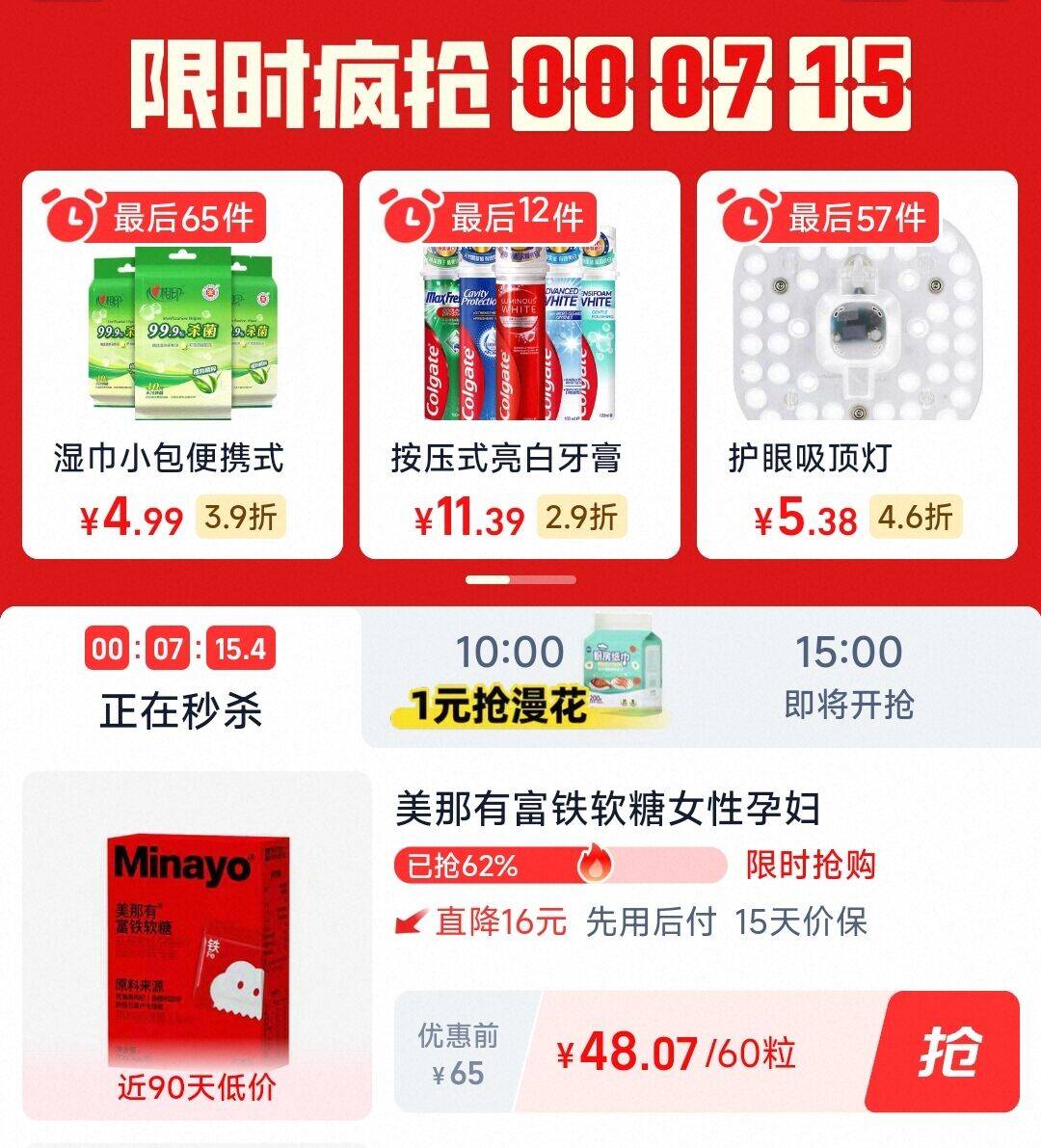Switch to the 正在秒杀 session tab
The image size is (1041, 1148).
pyautogui.click(x=181, y=680)
